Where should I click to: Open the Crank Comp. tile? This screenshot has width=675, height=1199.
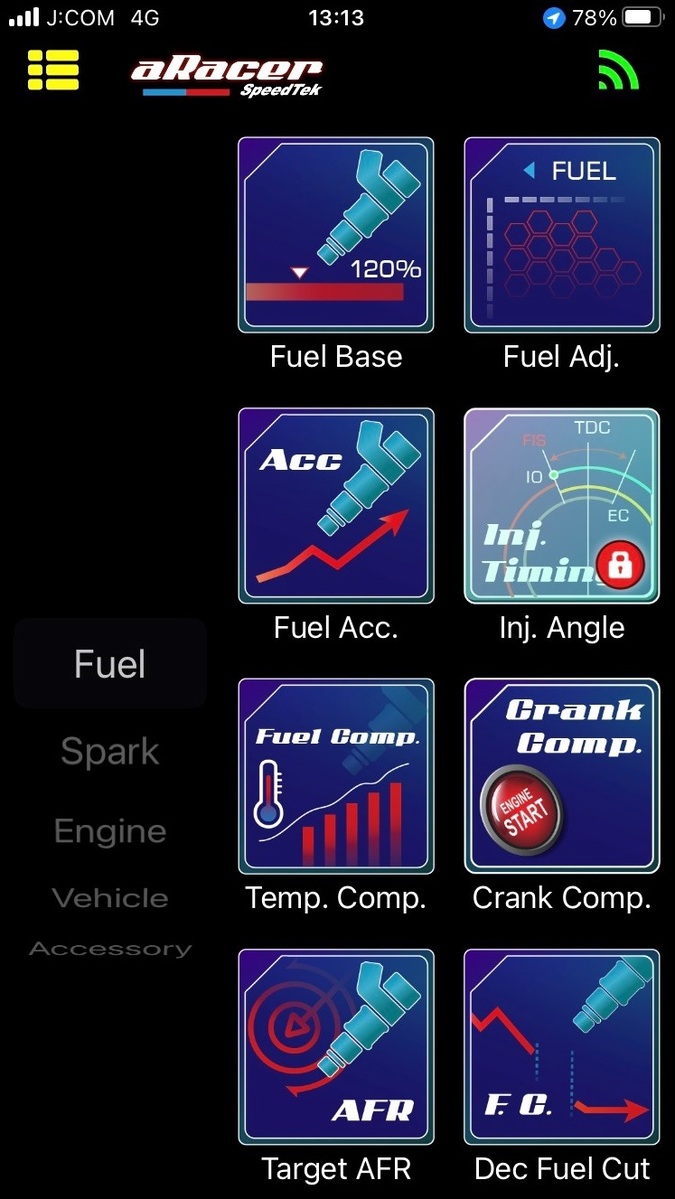click(562, 776)
